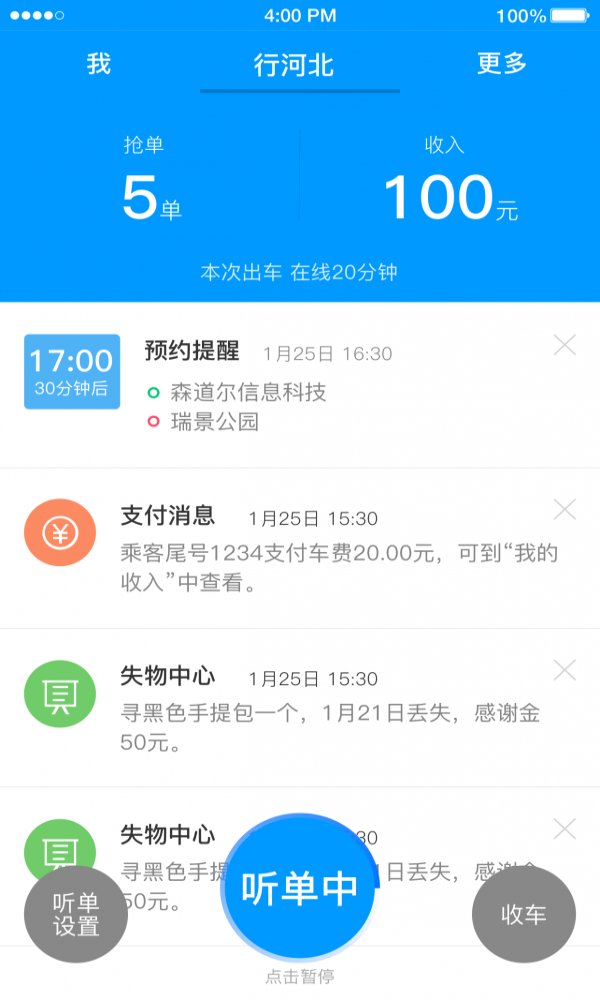The height and width of the screenshot is (1000, 600).
Task: Tap 收车 to end the shift
Action: tap(523, 915)
